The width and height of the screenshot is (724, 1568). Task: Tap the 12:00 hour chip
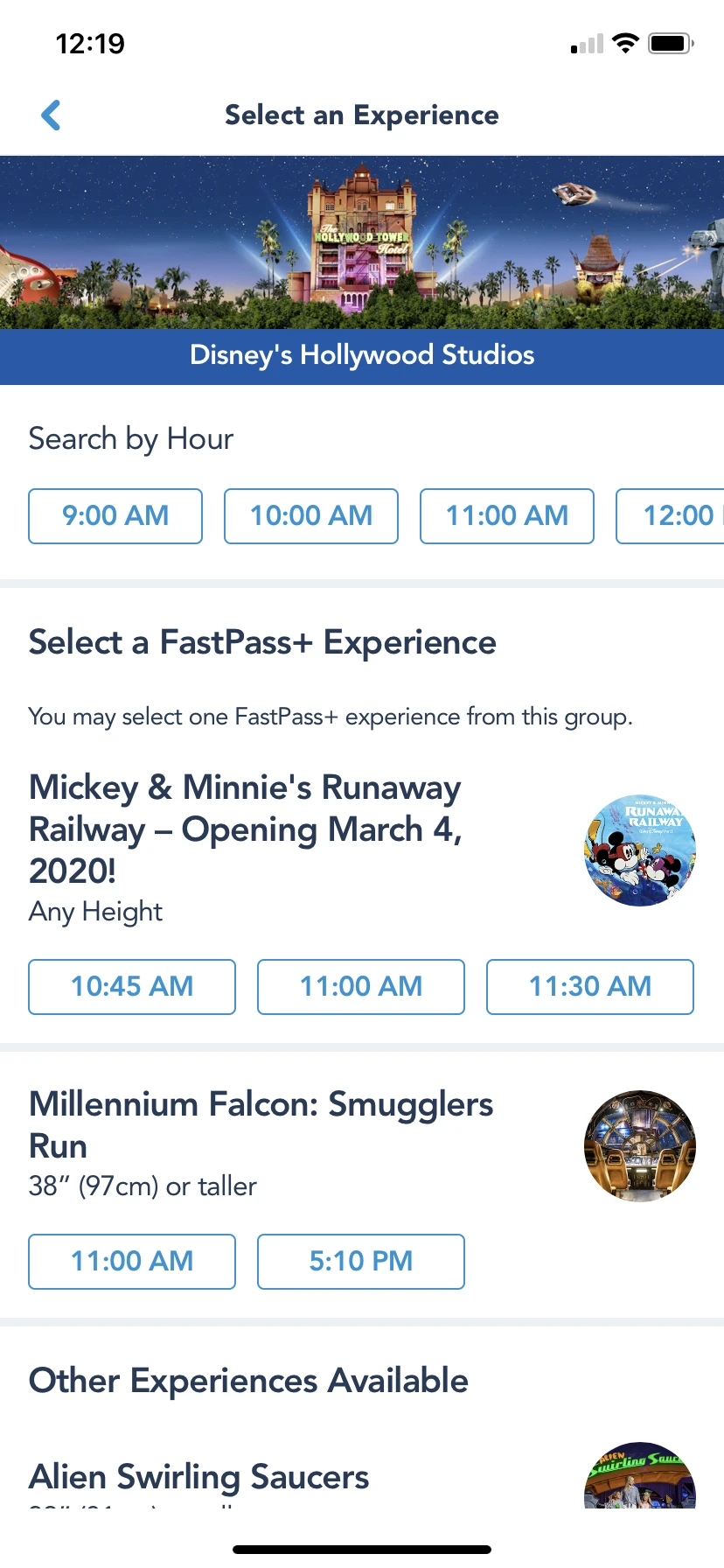(x=671, y=516)
